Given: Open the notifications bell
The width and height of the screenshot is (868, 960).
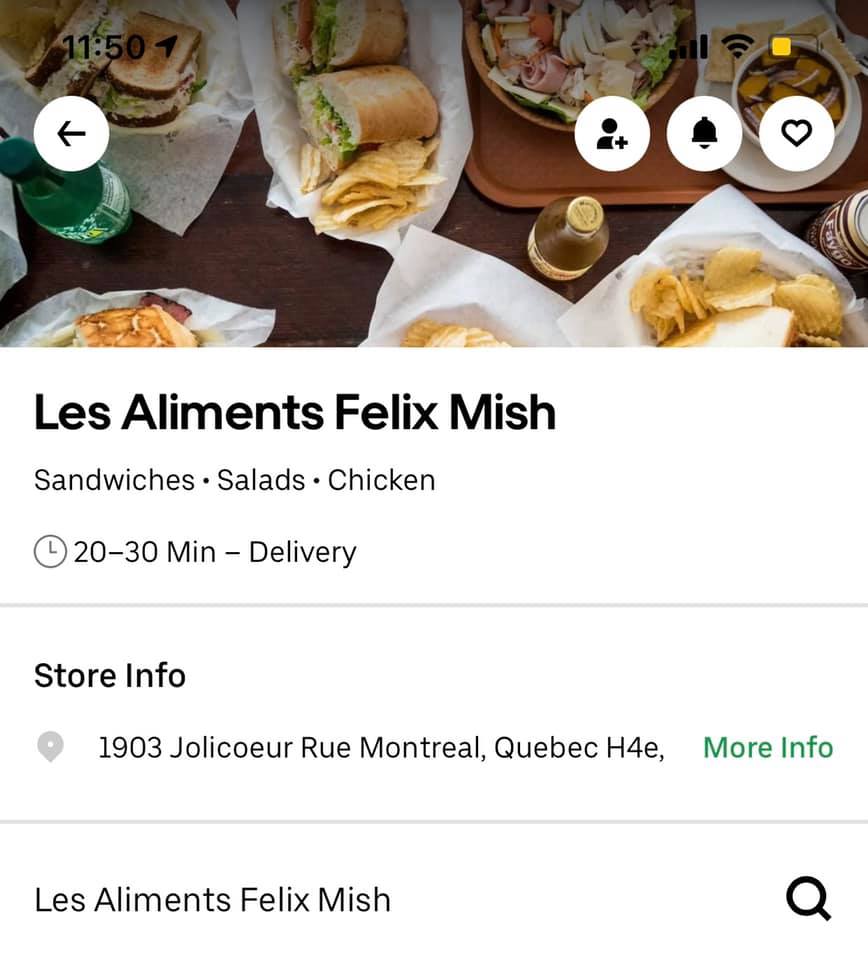Looking at the screenshot, I should click(x=704, y=134).
